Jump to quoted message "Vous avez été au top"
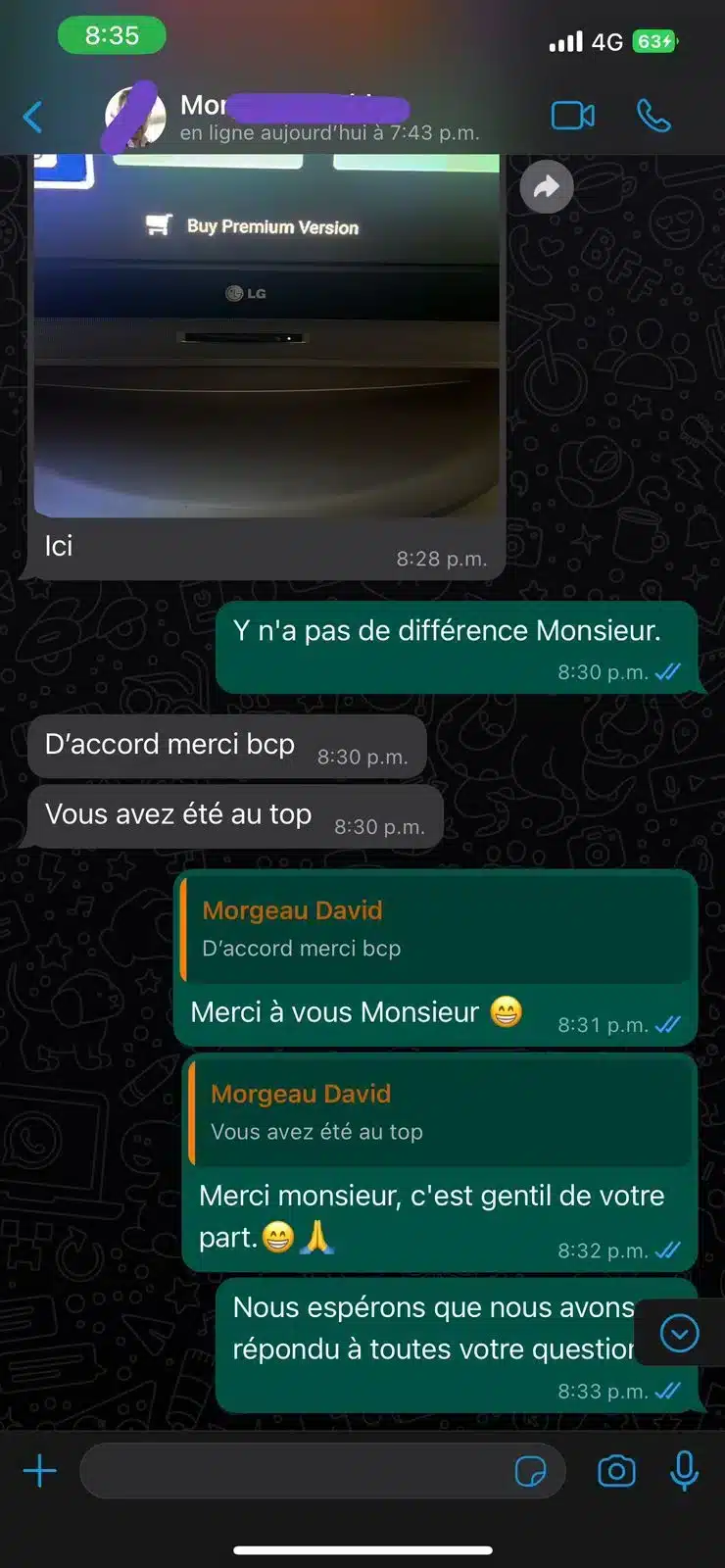The width and height of the screenshot is (725, 1568). [x=441, y=1112]
